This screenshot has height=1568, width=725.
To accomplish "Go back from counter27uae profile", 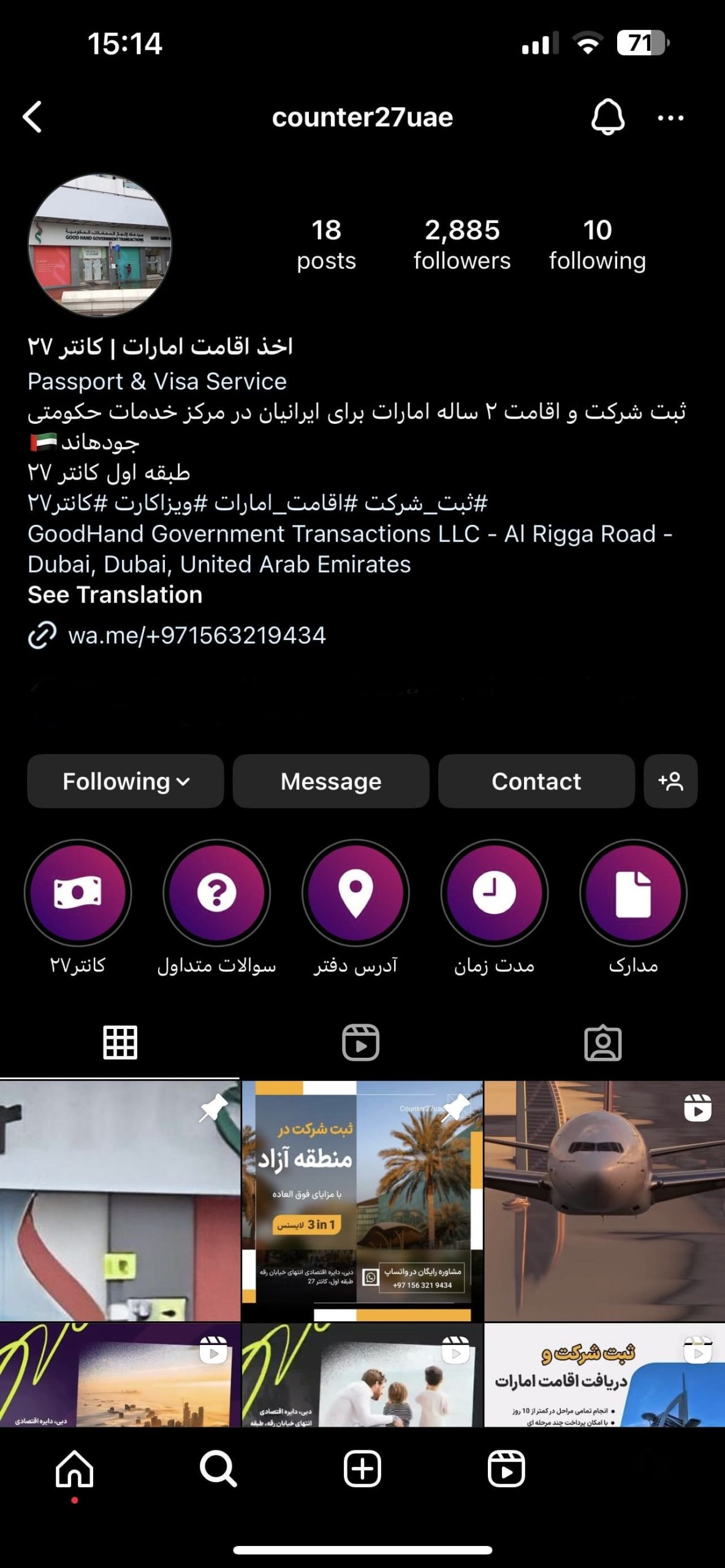I will click(x=33, y=117).
